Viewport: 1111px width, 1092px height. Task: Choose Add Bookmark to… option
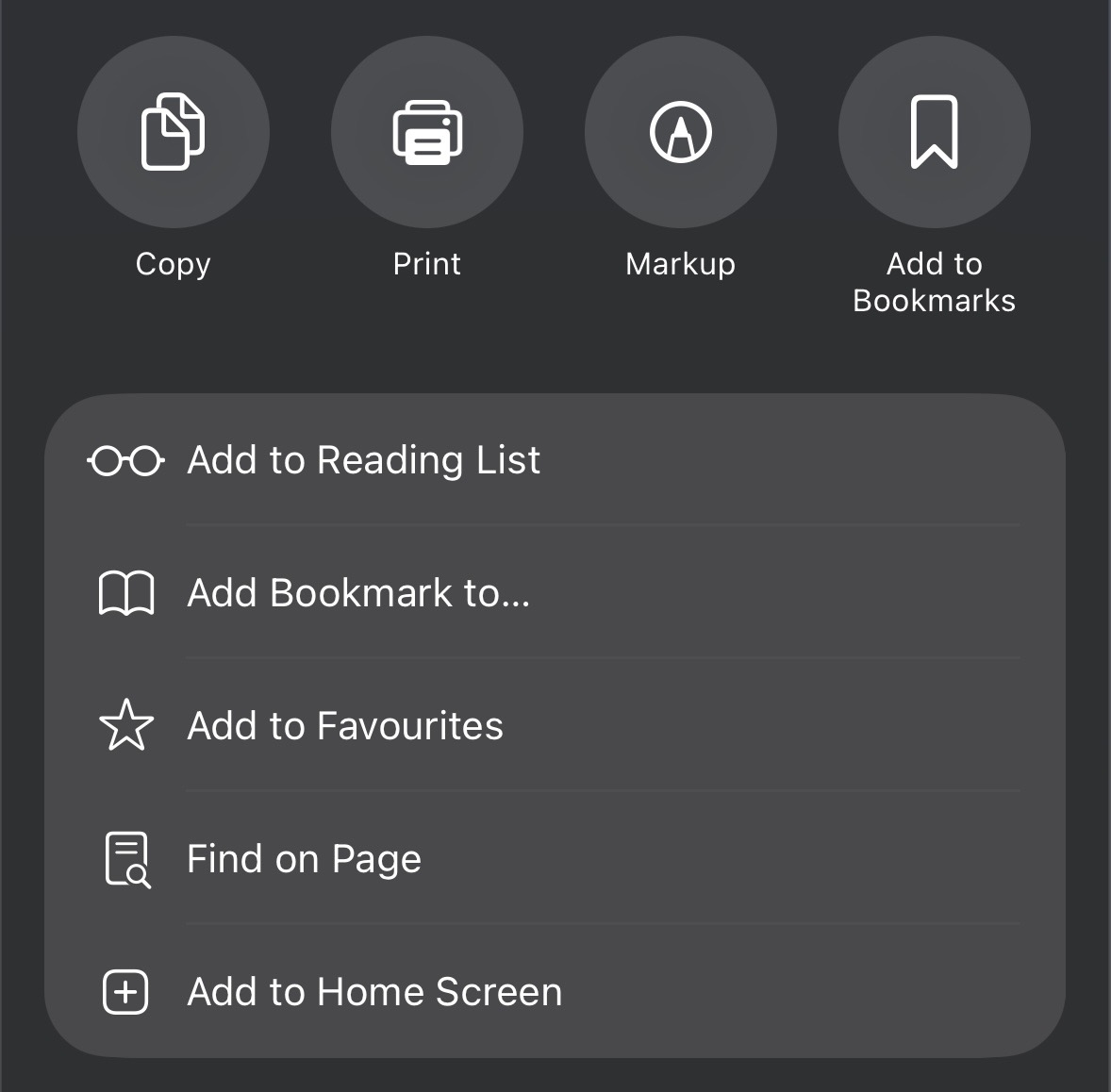(x=555, y=593)
